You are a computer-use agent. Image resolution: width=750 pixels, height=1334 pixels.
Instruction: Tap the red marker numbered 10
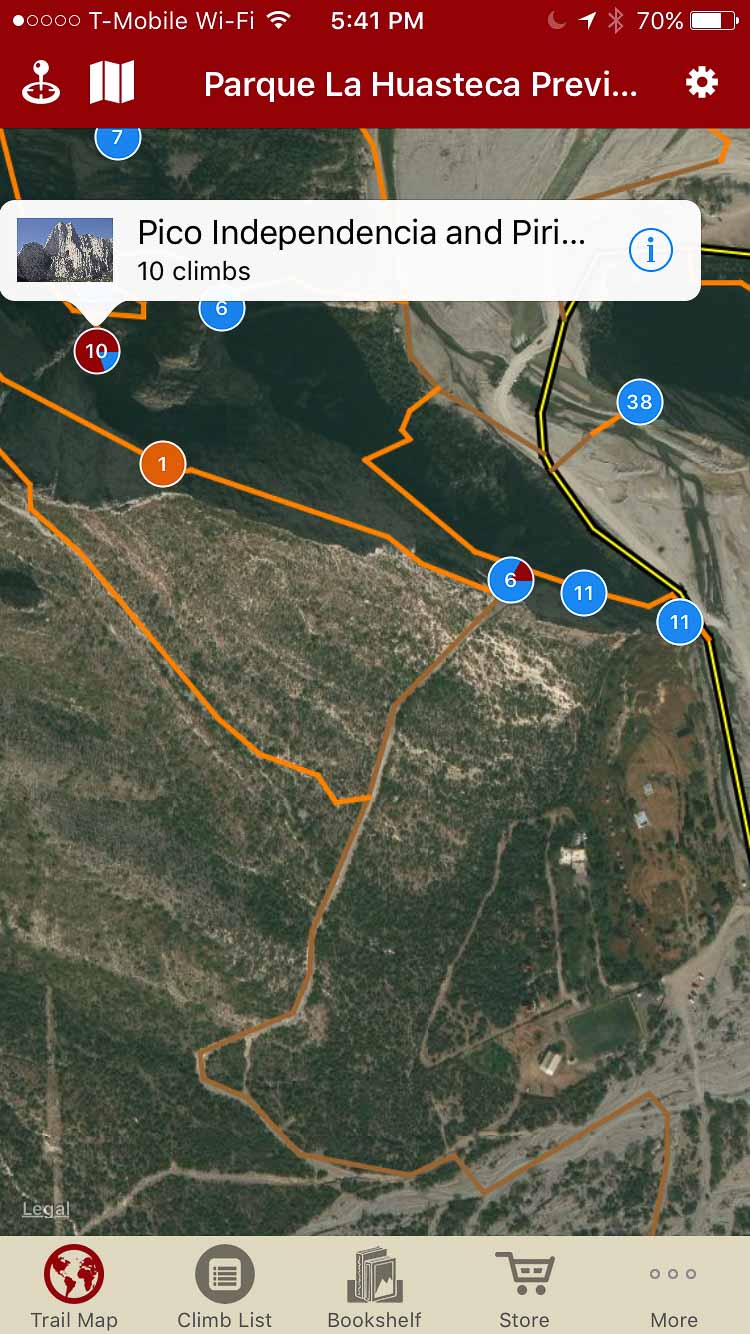click(x=96, y=351)
